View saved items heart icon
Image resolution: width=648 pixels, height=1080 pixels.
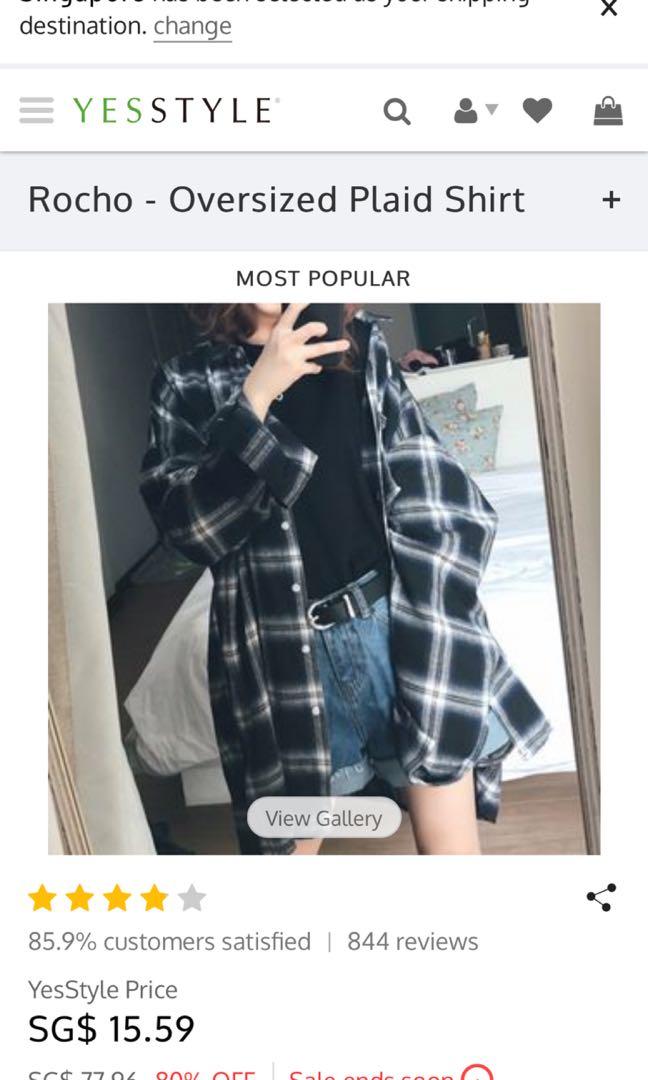coord(537,111)
